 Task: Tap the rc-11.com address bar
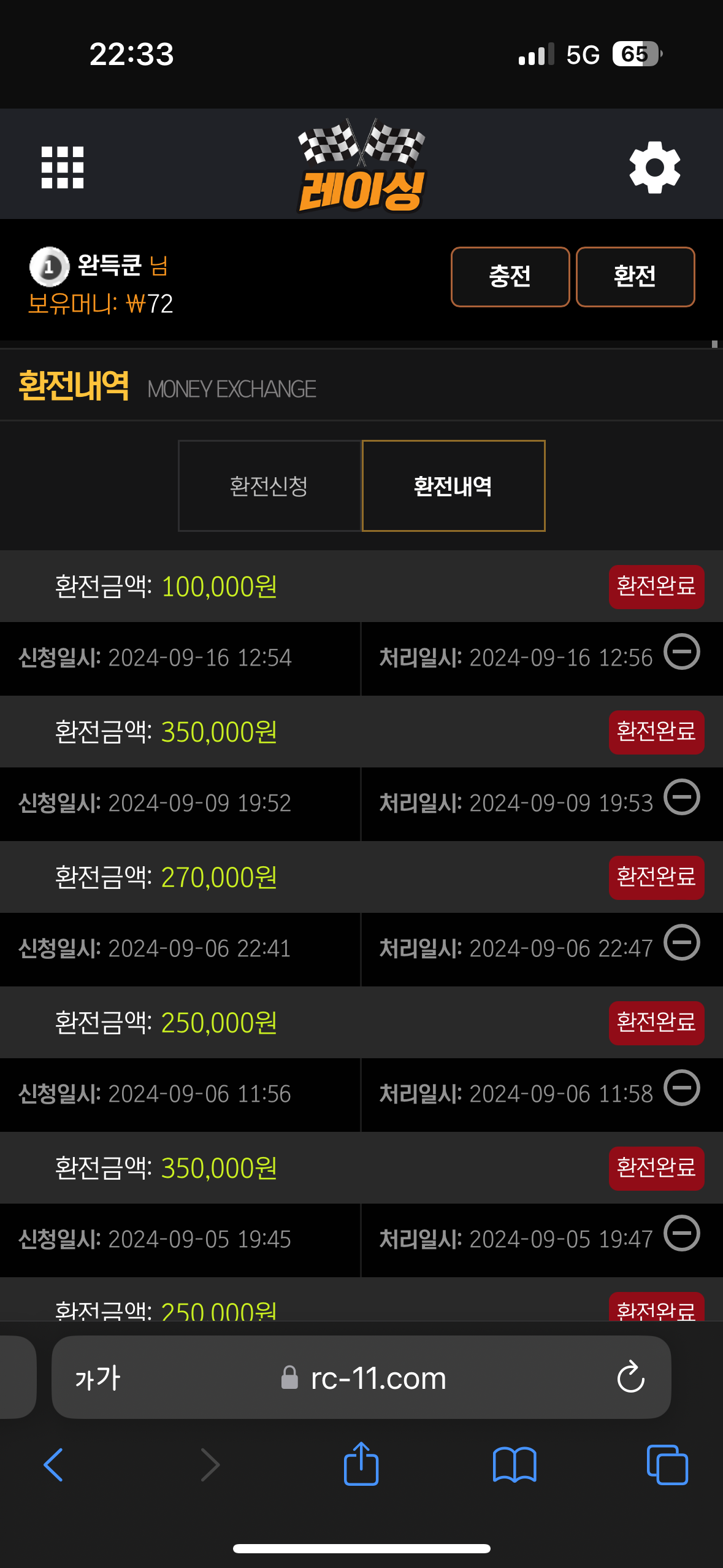[361, 1377]
